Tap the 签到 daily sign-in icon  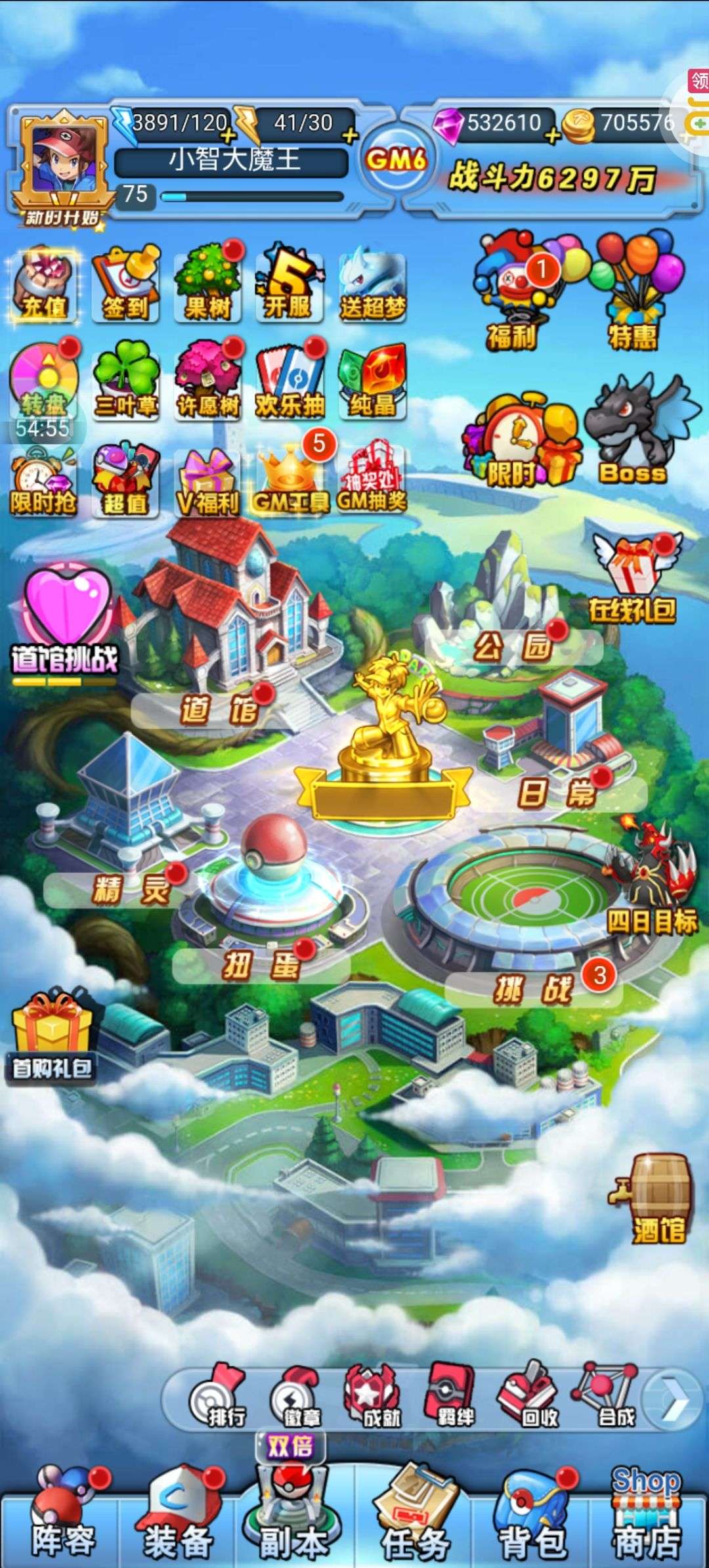pos(126,284)
